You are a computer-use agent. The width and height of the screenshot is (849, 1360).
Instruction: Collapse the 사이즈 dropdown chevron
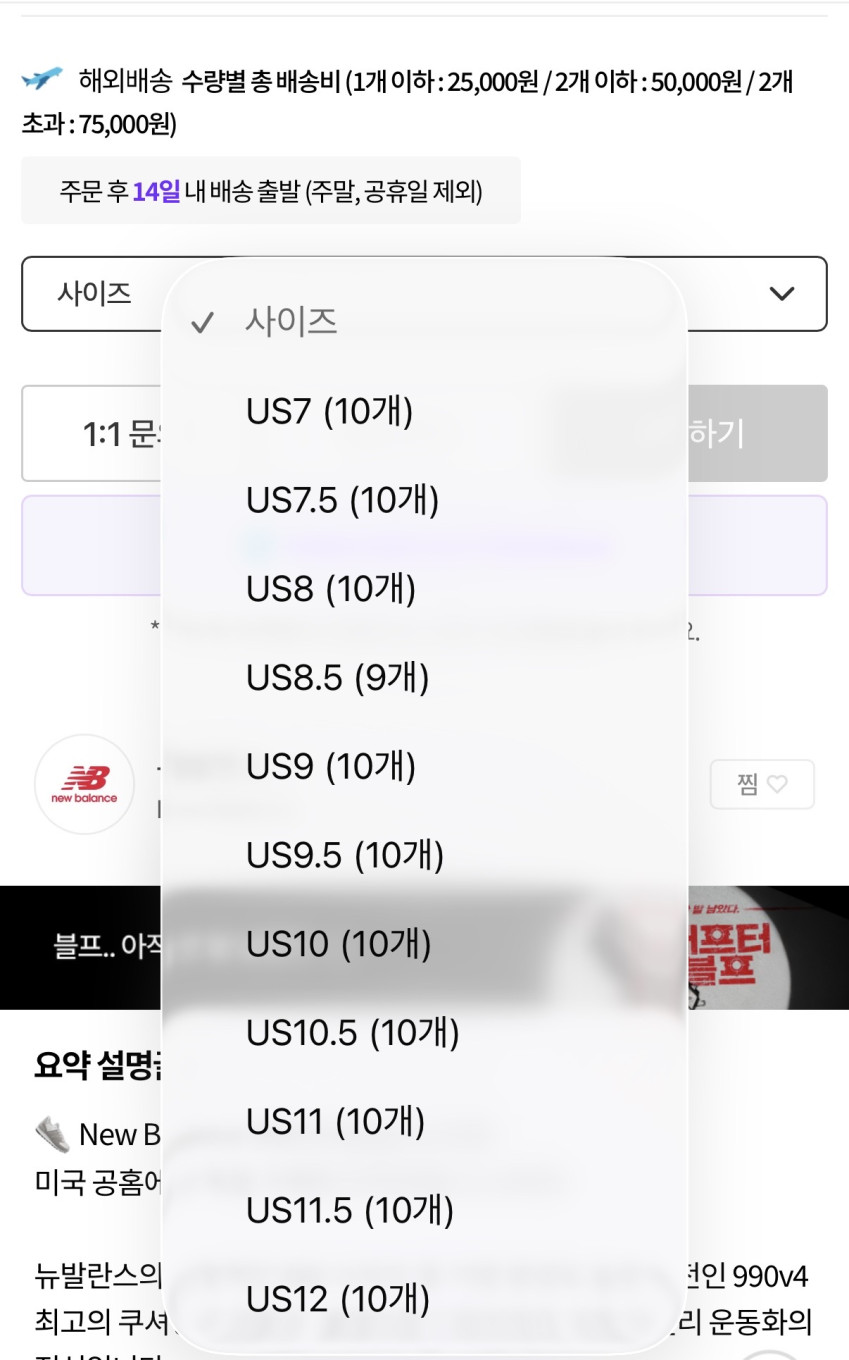[781, 294]
